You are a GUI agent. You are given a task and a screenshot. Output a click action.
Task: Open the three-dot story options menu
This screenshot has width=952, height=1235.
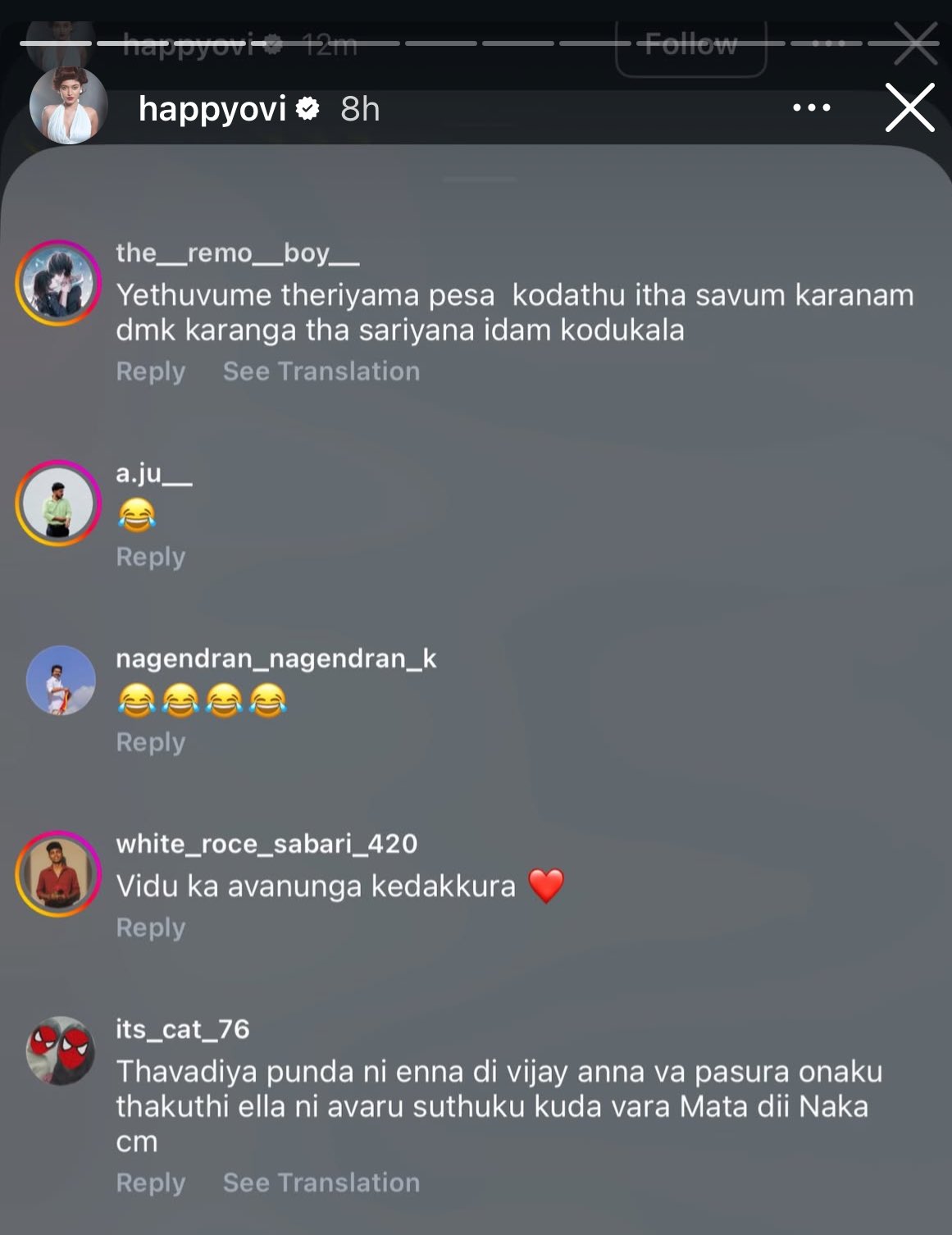tap(811, 107)
